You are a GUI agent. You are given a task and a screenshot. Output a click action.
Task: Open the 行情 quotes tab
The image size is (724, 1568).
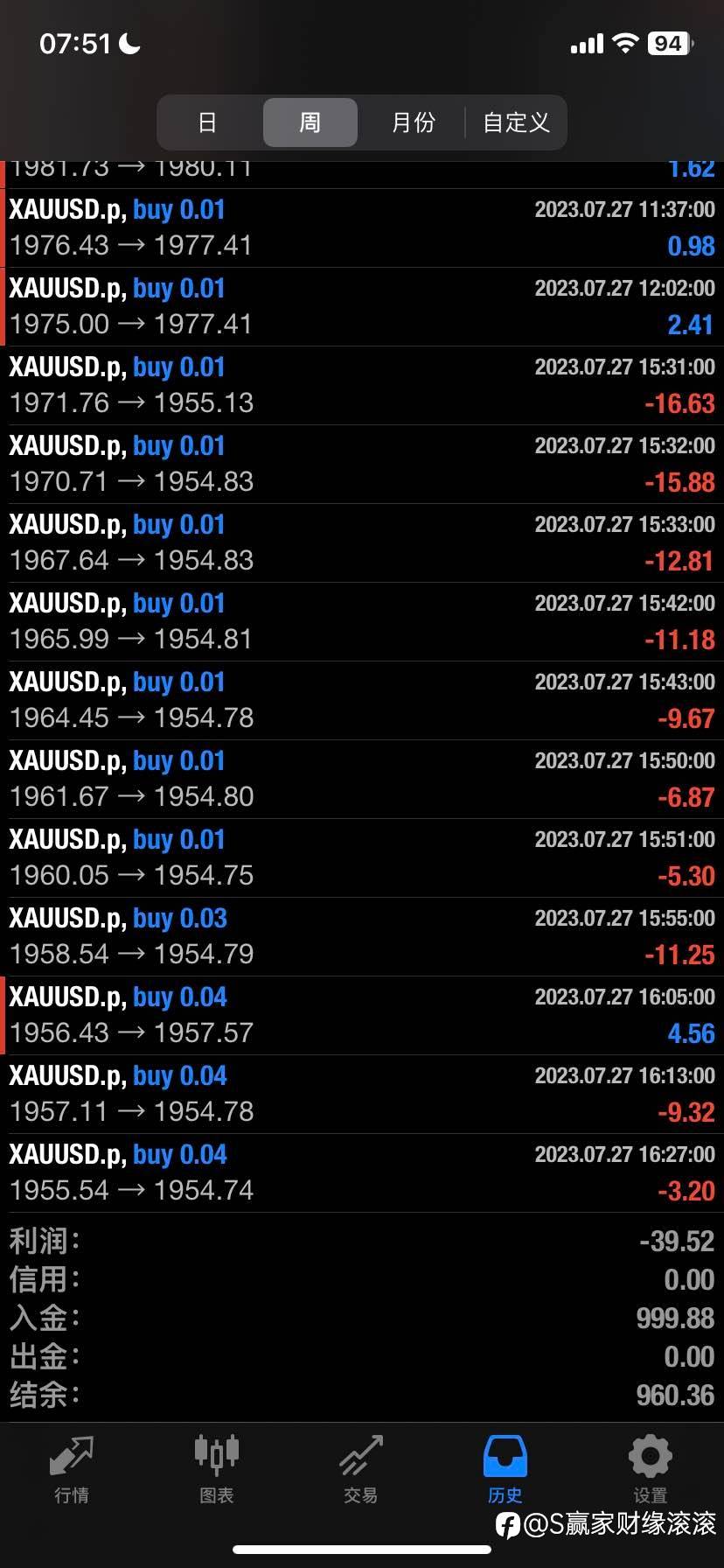pos(72,1470)
